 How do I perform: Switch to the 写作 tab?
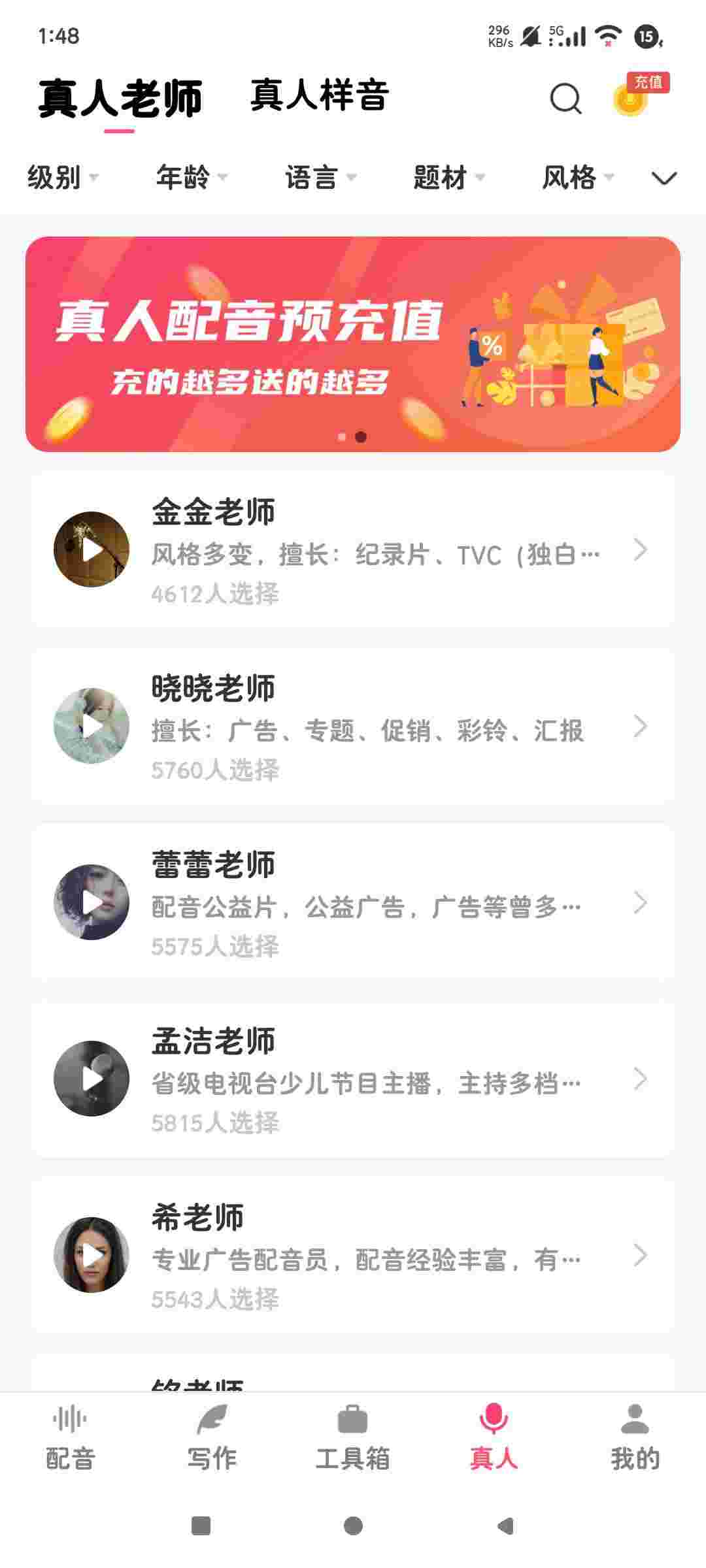click(x=212, y=1438)
